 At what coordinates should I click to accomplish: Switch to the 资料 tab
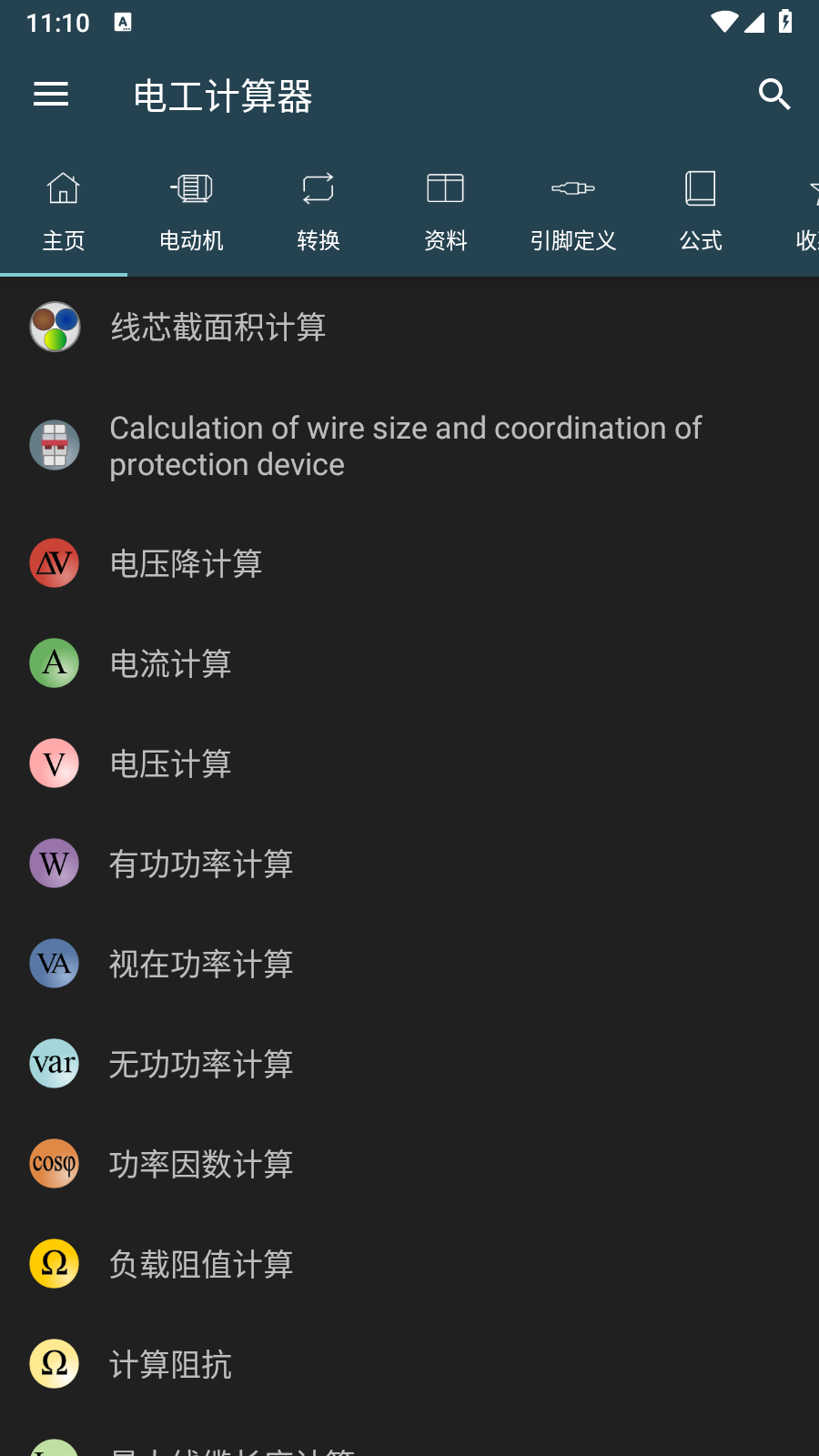click(x=446, y=213)
